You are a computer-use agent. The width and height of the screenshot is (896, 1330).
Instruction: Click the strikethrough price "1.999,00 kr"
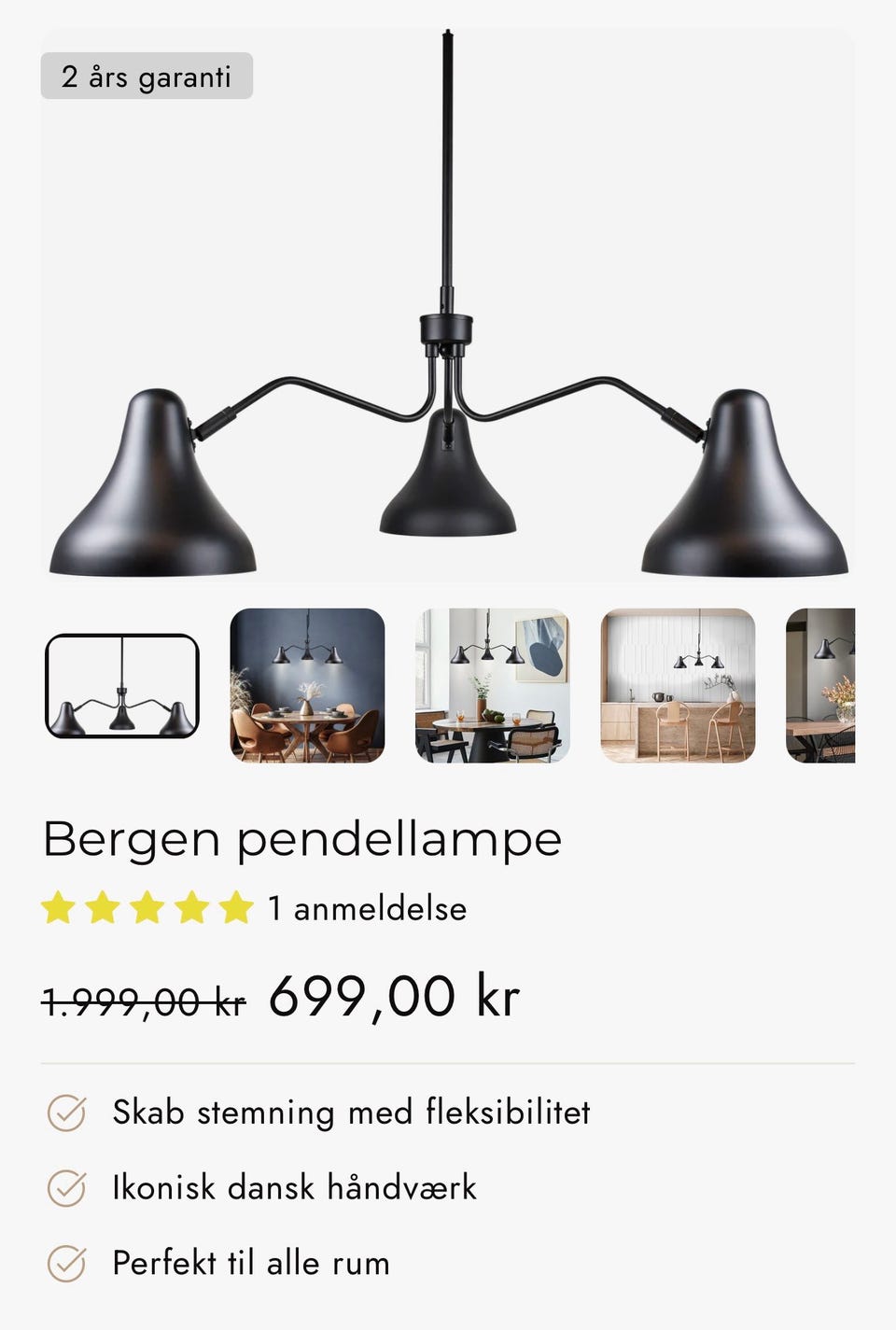click(x=142, y=997)
